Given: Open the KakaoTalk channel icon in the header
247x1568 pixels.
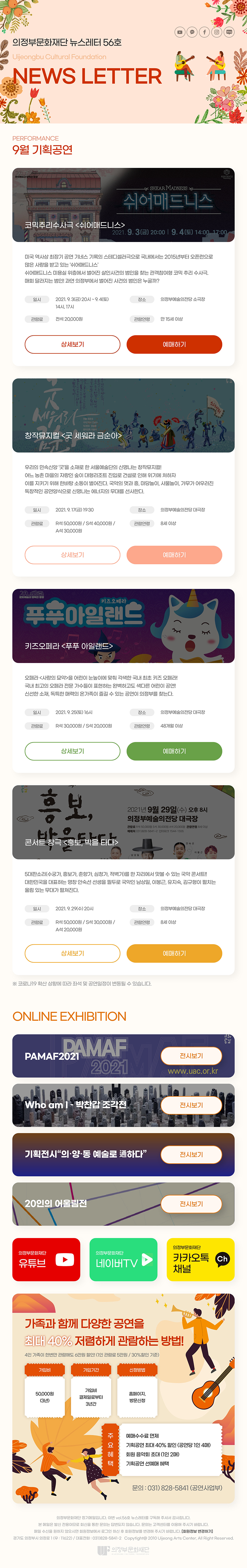Looking at the screenshot, I should pos(192,32).
